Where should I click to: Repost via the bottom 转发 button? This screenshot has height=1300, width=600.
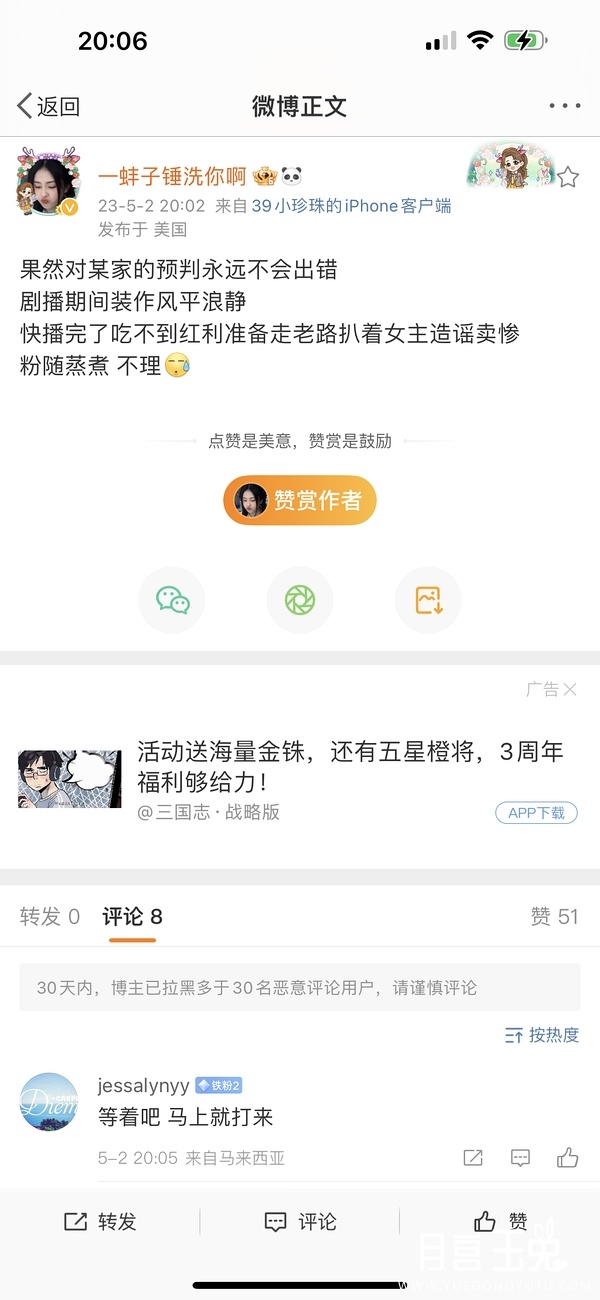(100, 1221)
